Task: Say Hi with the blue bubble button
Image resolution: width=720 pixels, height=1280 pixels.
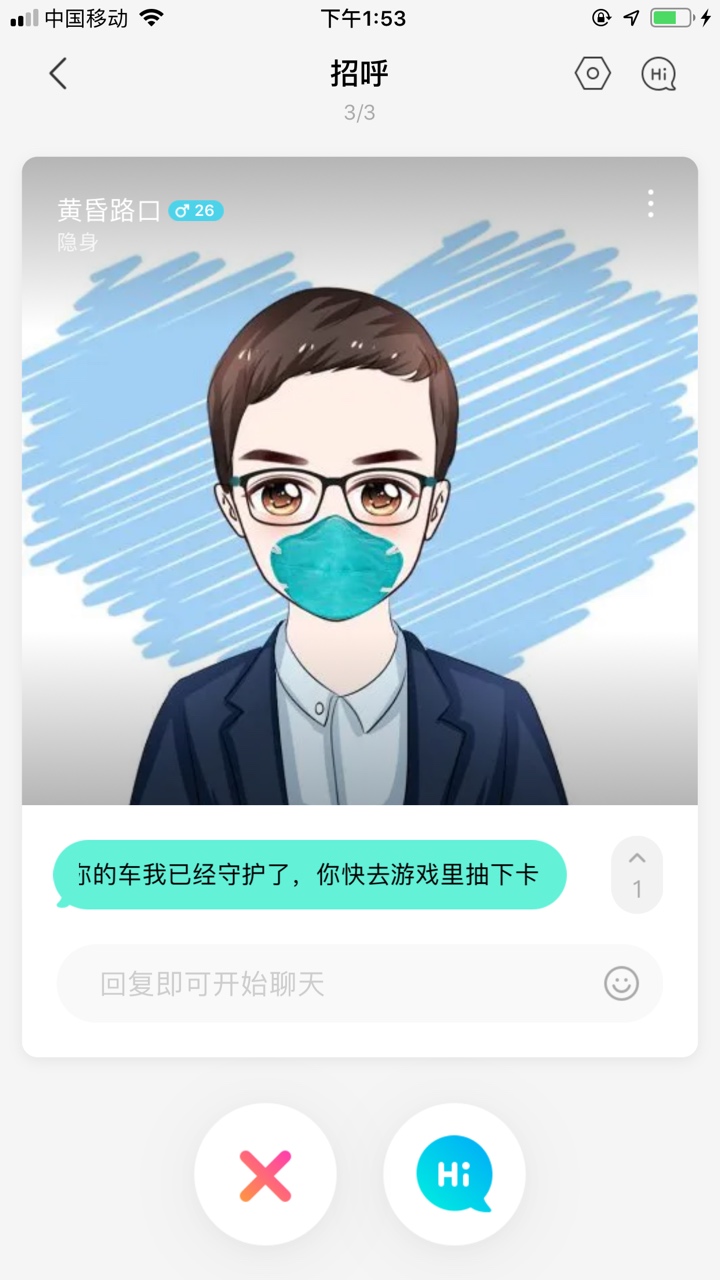Action: click(x=454, y=1175)
